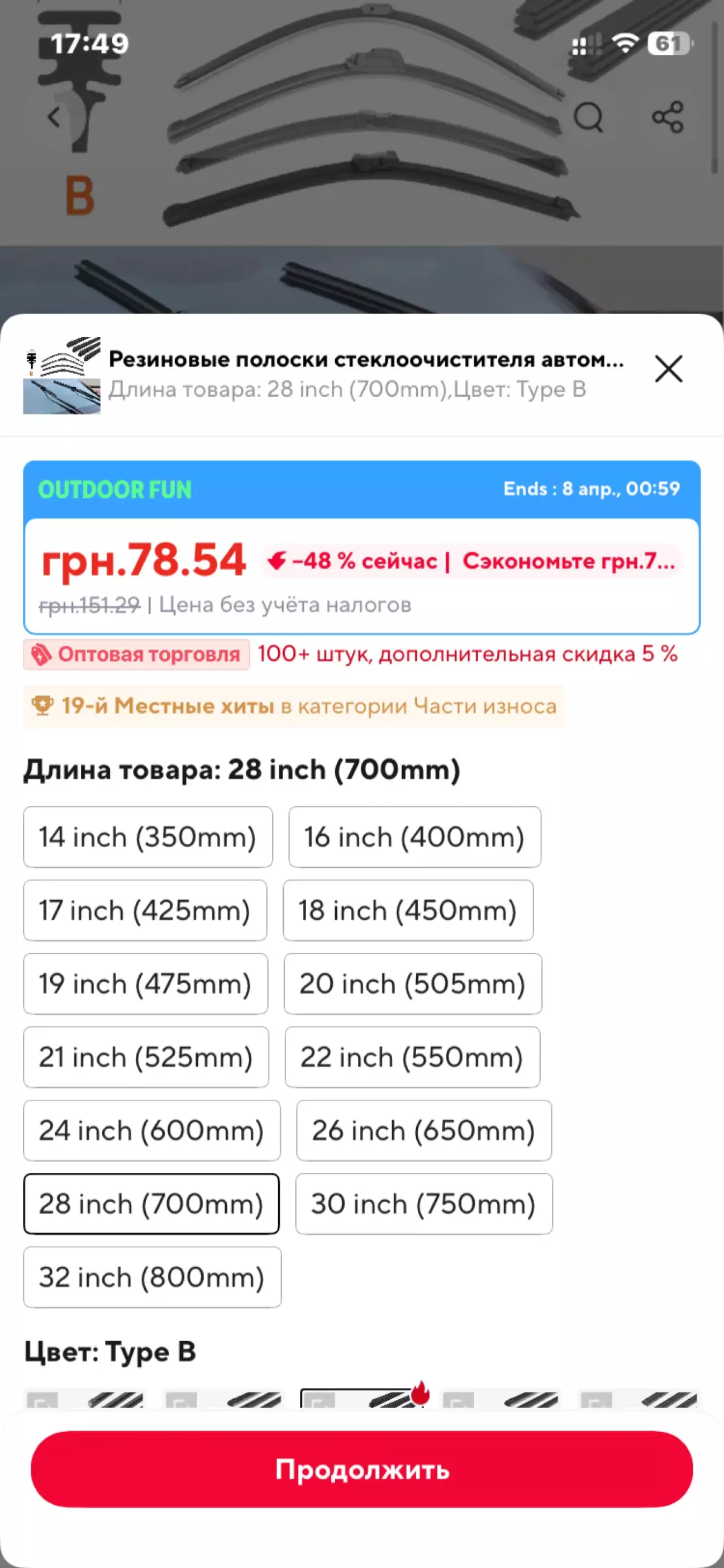This screenshot has height=1568, width=724.
Task: Pick 20 inch (505mm) length
Action: tap(412, 983)
